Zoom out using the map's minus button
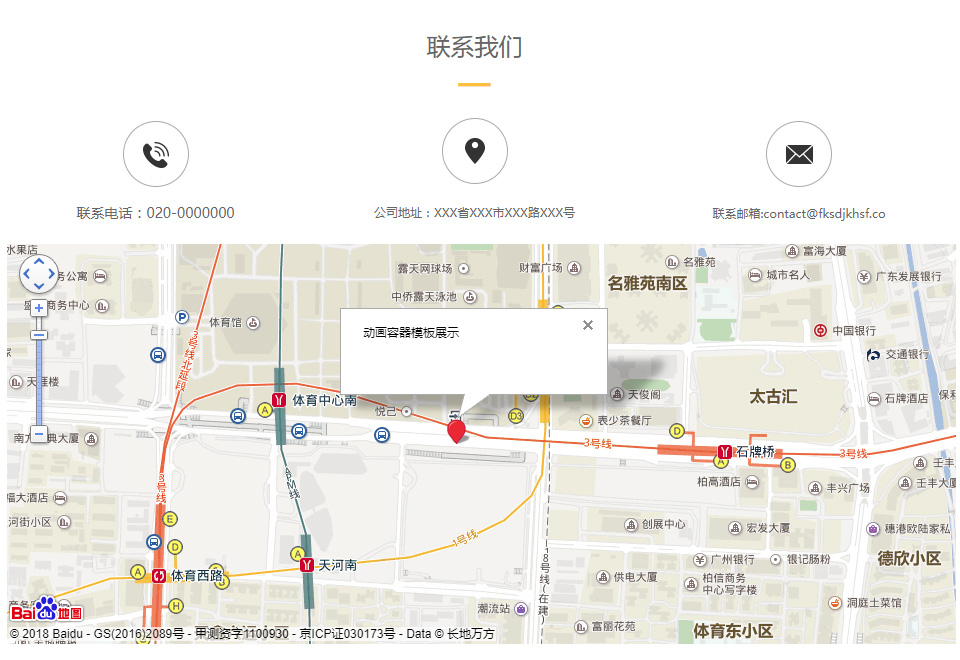960x660 pixels. [x=39, y=434]
